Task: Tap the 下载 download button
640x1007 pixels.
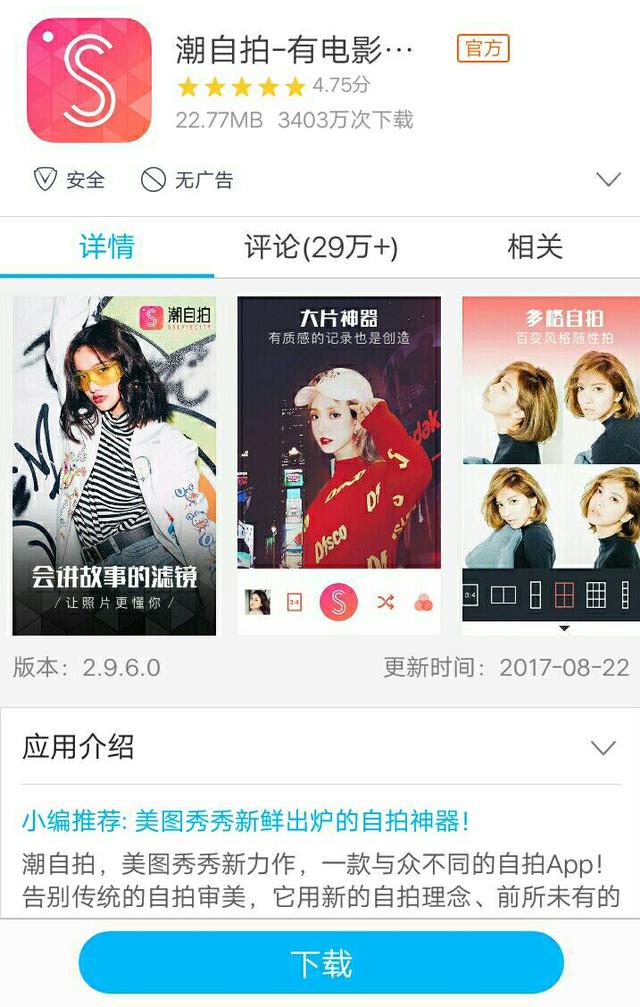Action: click(321, 963)
